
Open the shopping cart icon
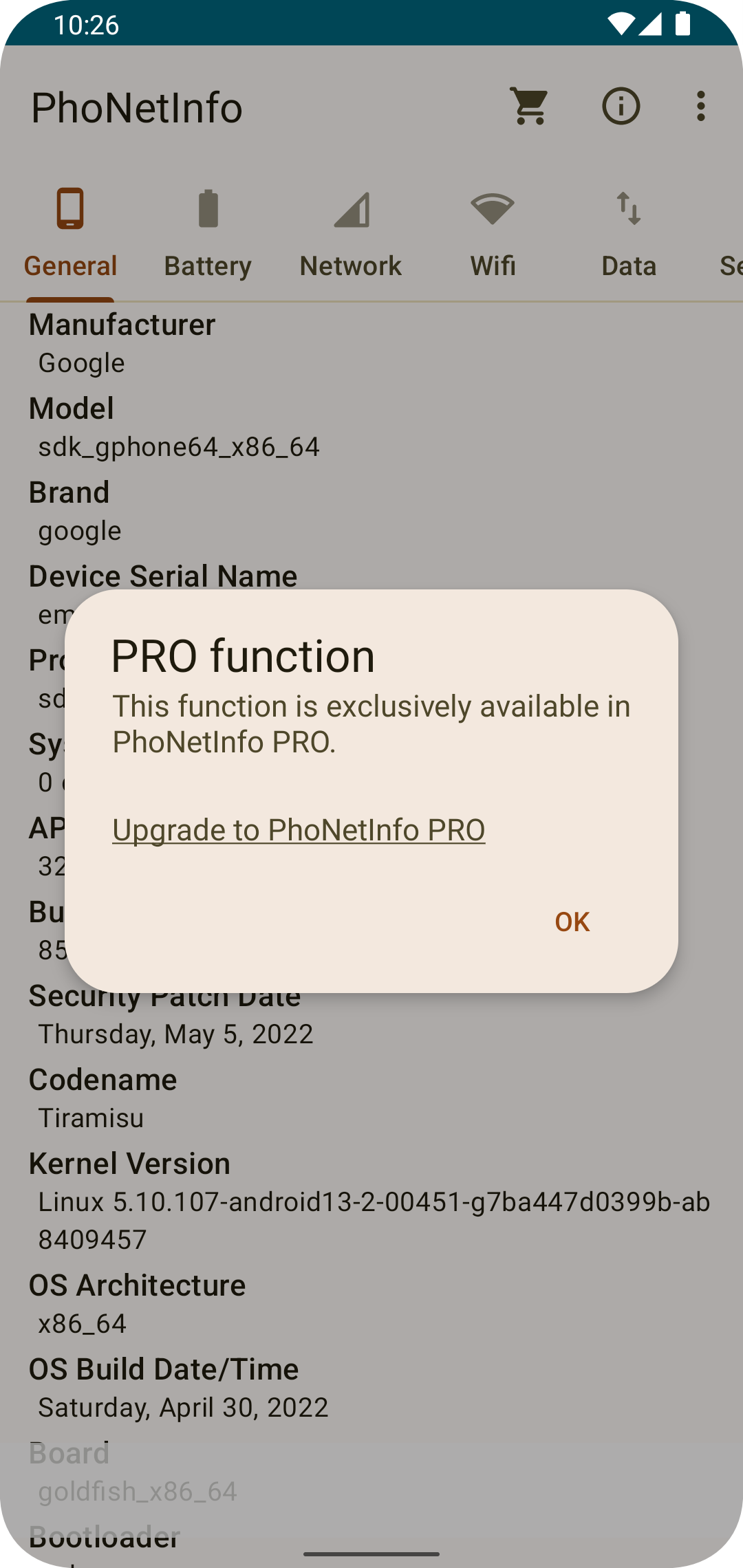530,107
